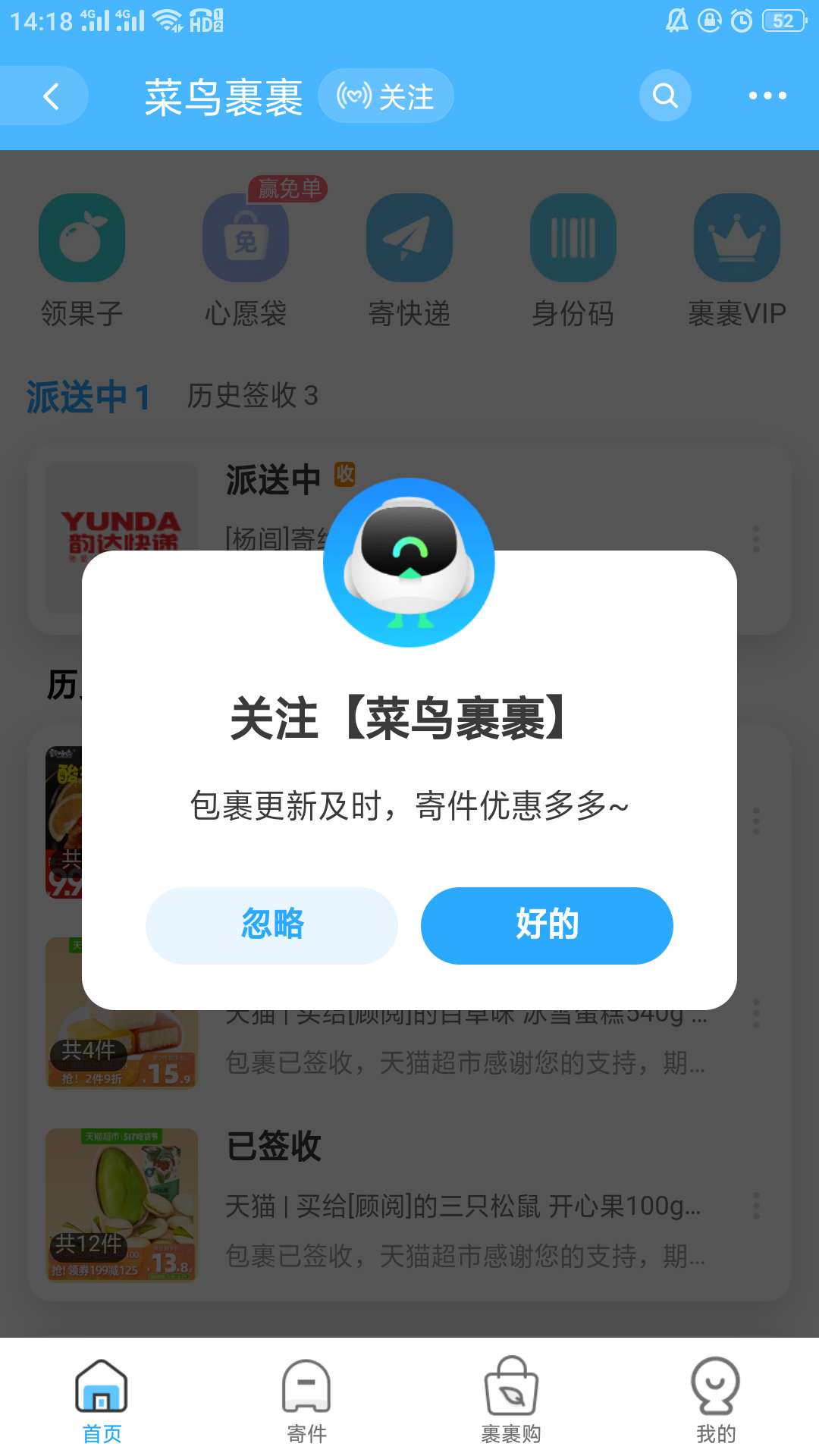Open the three-dot overflow menu
Image resolution: width=819 pixels, height=1456 pixels.
pyautogui.click(x=767, y=96)
